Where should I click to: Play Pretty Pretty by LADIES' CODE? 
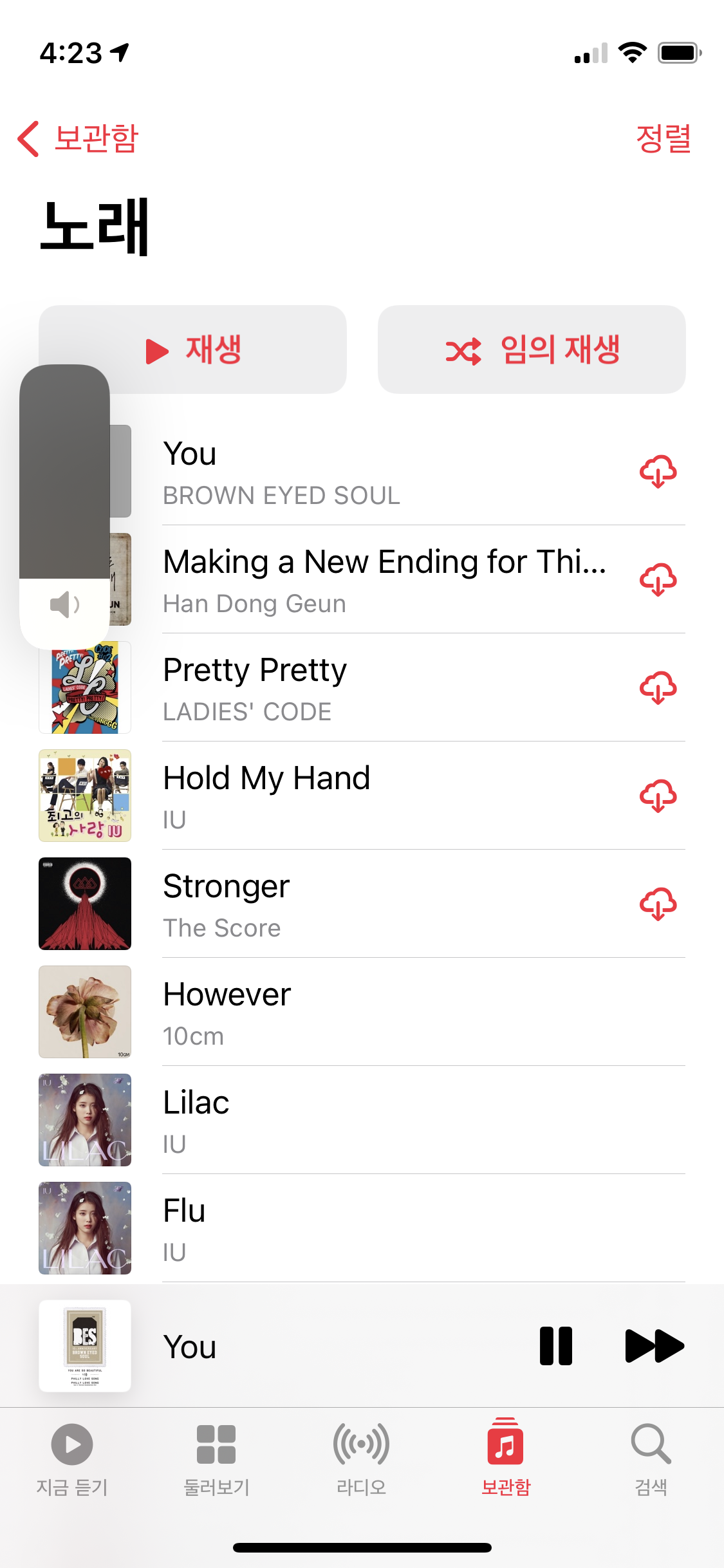[360, 688]
